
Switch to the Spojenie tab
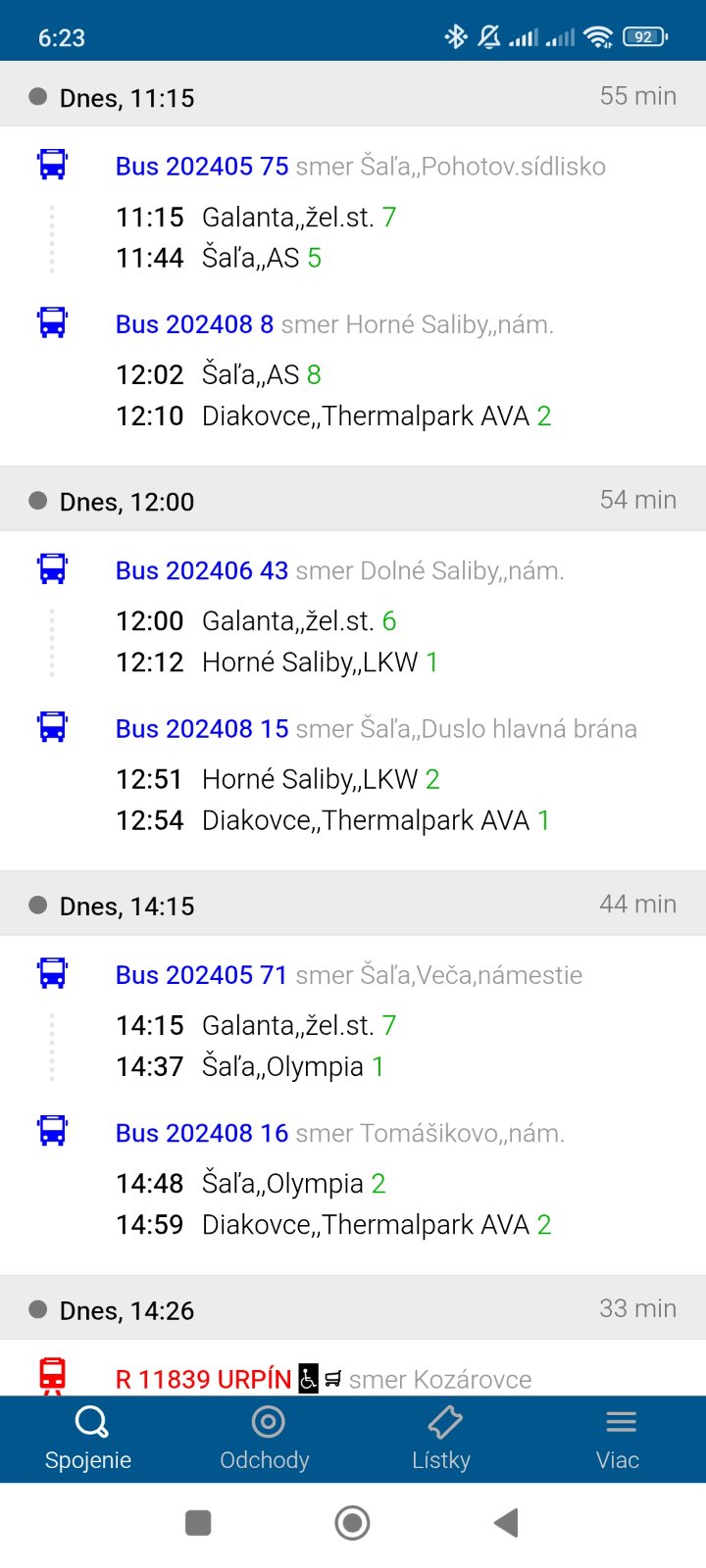(88, 1439)
